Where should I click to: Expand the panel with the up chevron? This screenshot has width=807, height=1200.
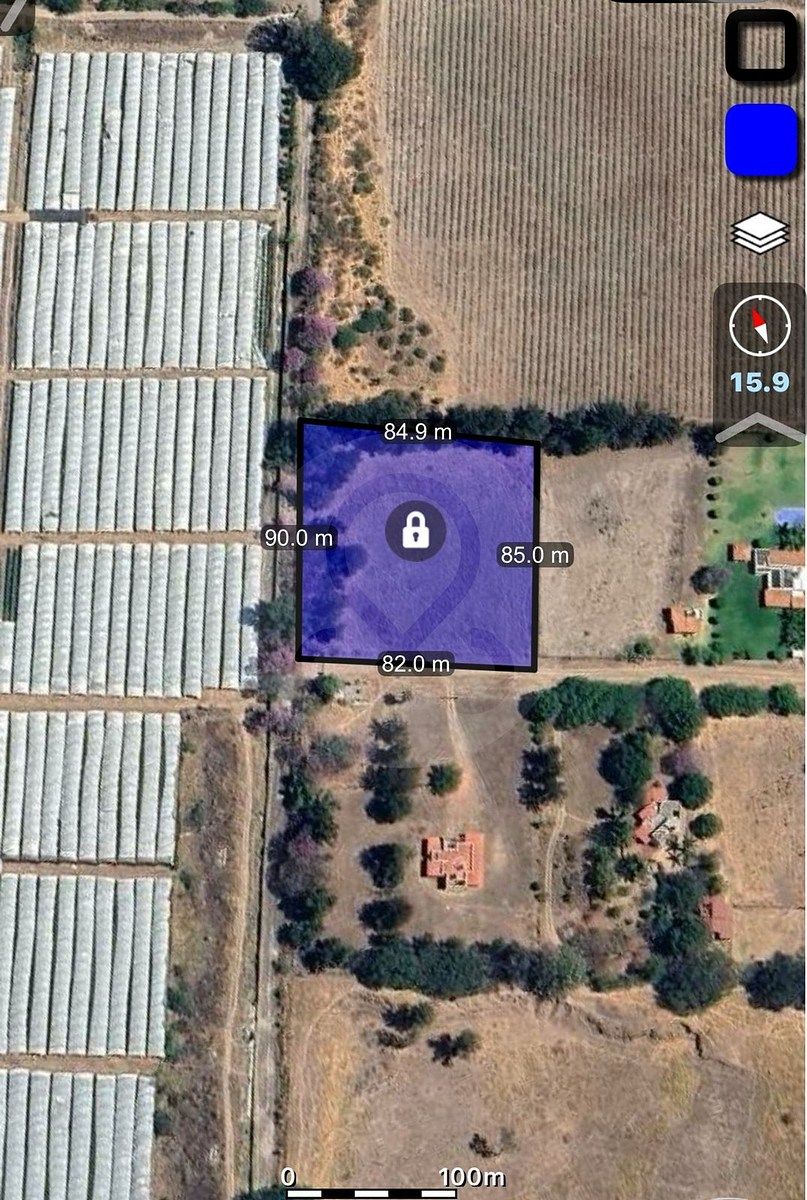coord(759,427)
